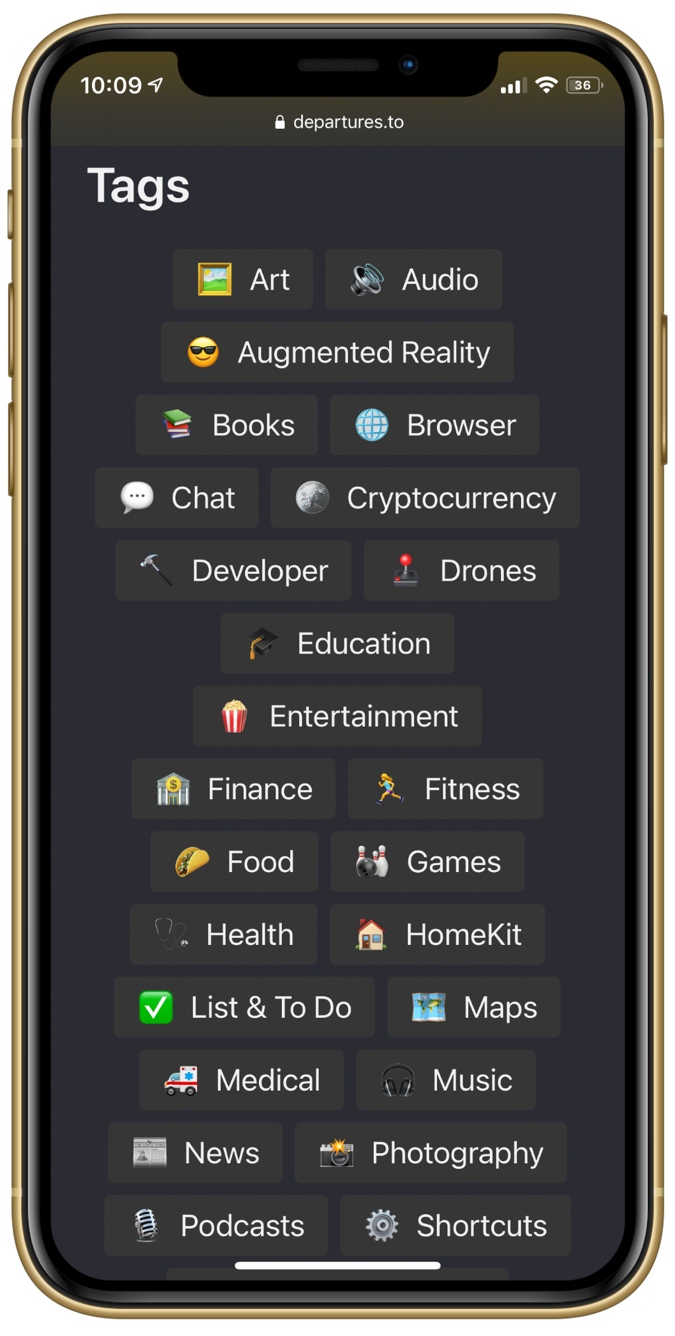Open the Podcasts tag
The height and width of the screenshot is (1336, 675).
[x=216, y=1226]
